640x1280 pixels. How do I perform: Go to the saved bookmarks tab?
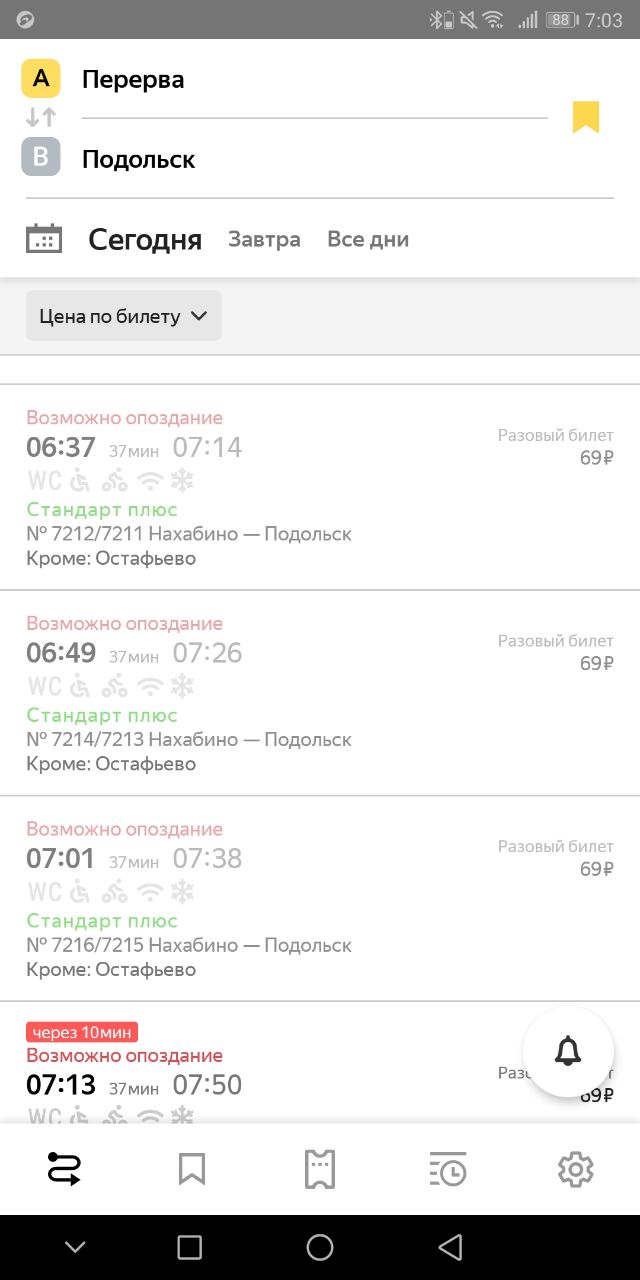tap(192, 1169)
